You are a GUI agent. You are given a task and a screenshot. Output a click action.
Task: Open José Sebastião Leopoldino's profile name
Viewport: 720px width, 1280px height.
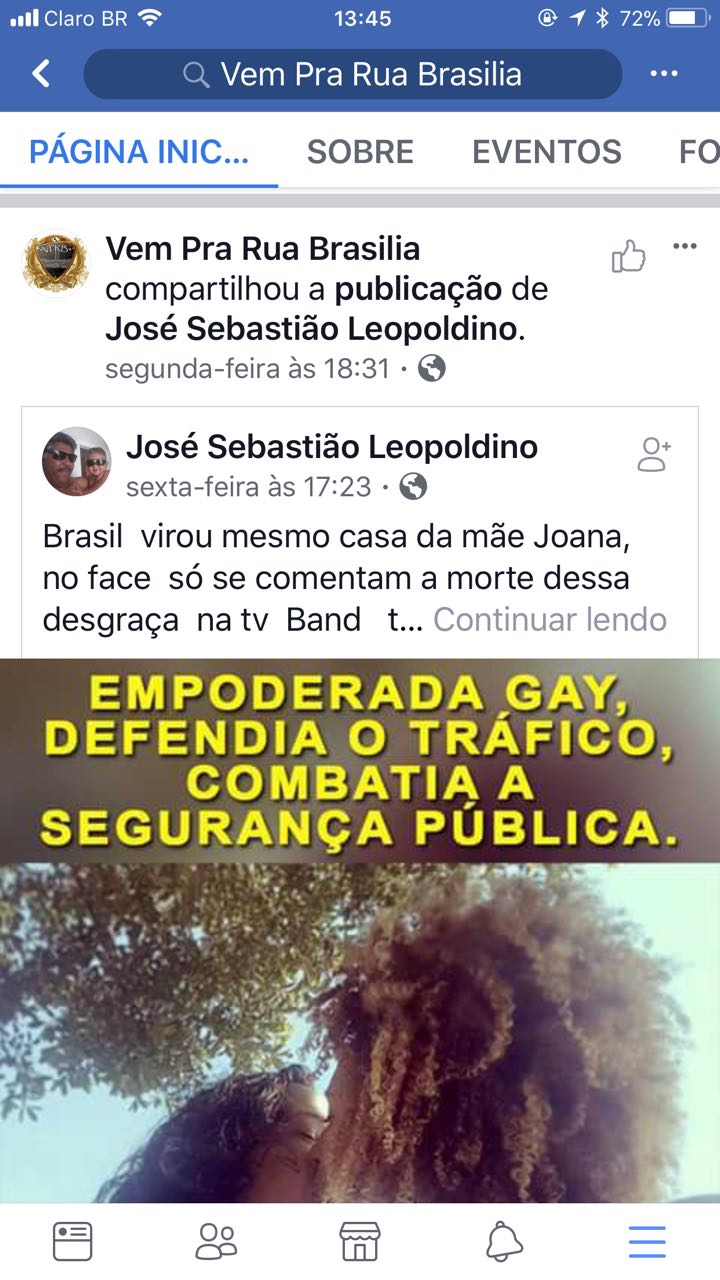[x=332, y=447]
